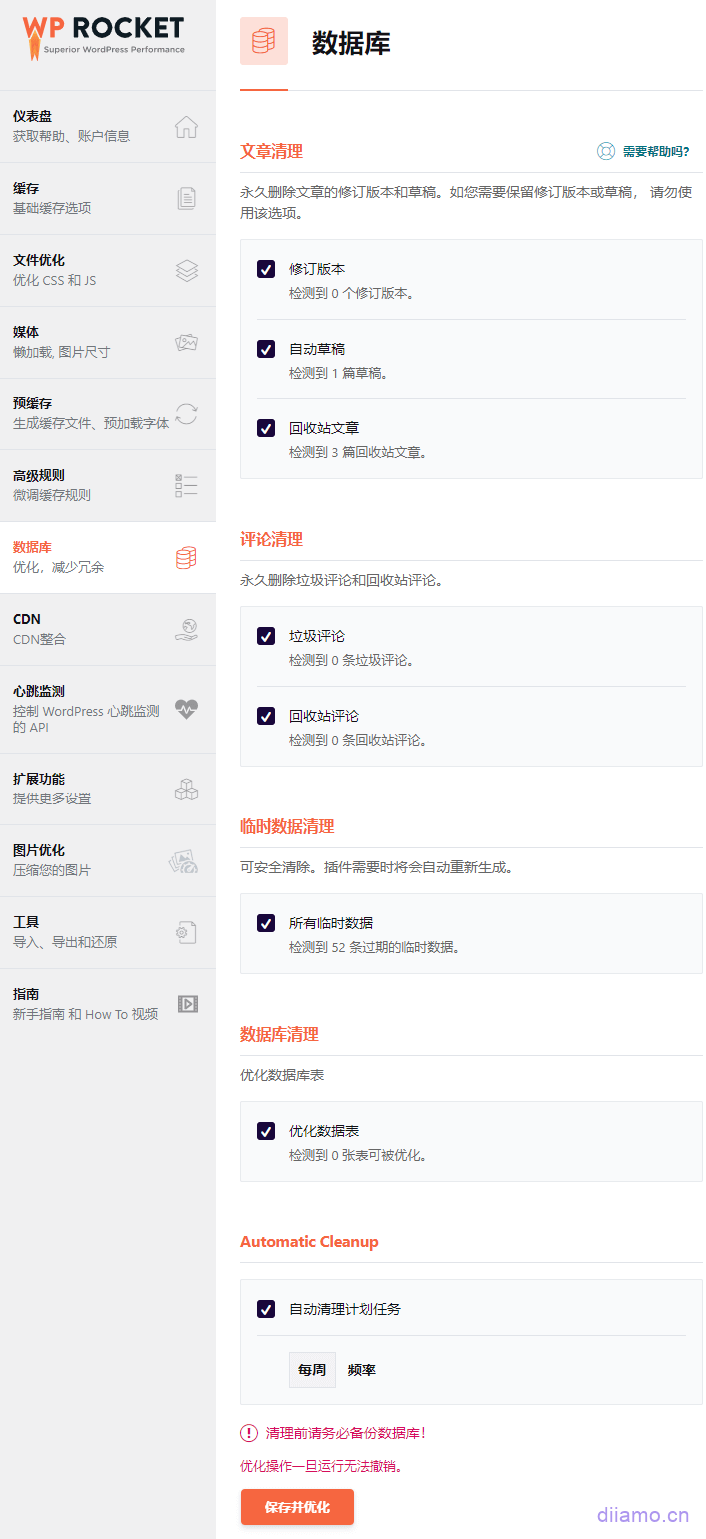The width and height of the screenshot is (706, 1539).
Task: Toggle the 自动草稿 auto drafts checkbox
Action: coord(266,349)
